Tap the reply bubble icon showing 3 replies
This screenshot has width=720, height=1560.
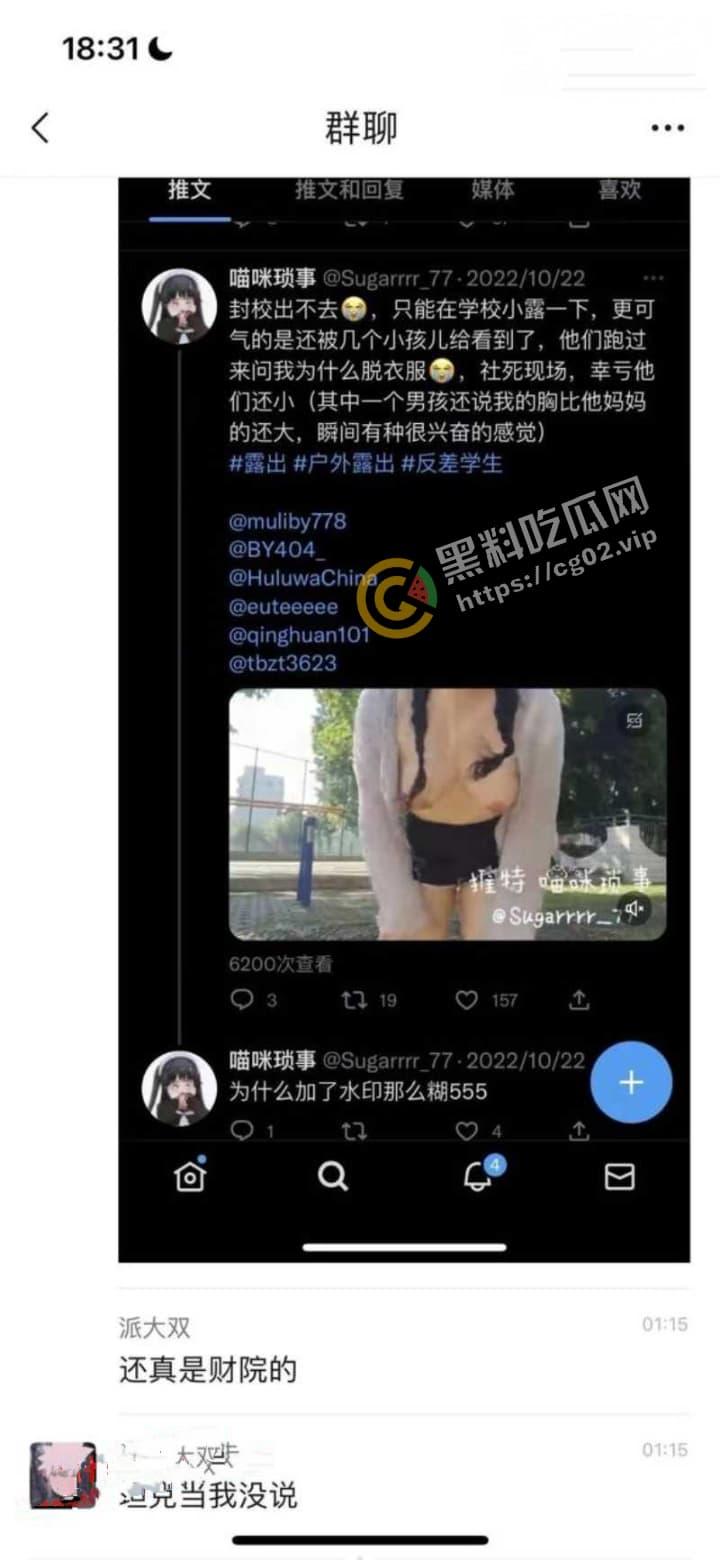coord(240,999)
